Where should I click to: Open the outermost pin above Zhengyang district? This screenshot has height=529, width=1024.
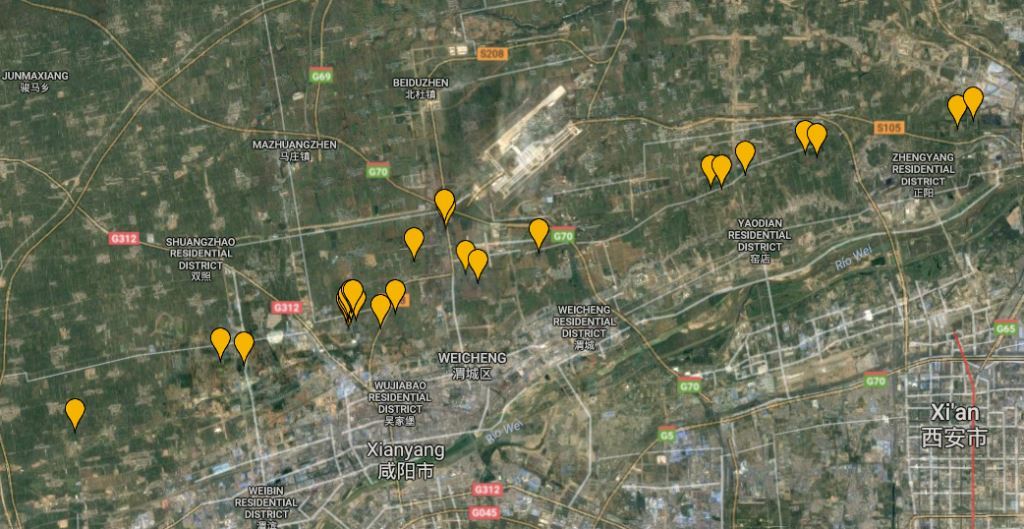[973, 99]
